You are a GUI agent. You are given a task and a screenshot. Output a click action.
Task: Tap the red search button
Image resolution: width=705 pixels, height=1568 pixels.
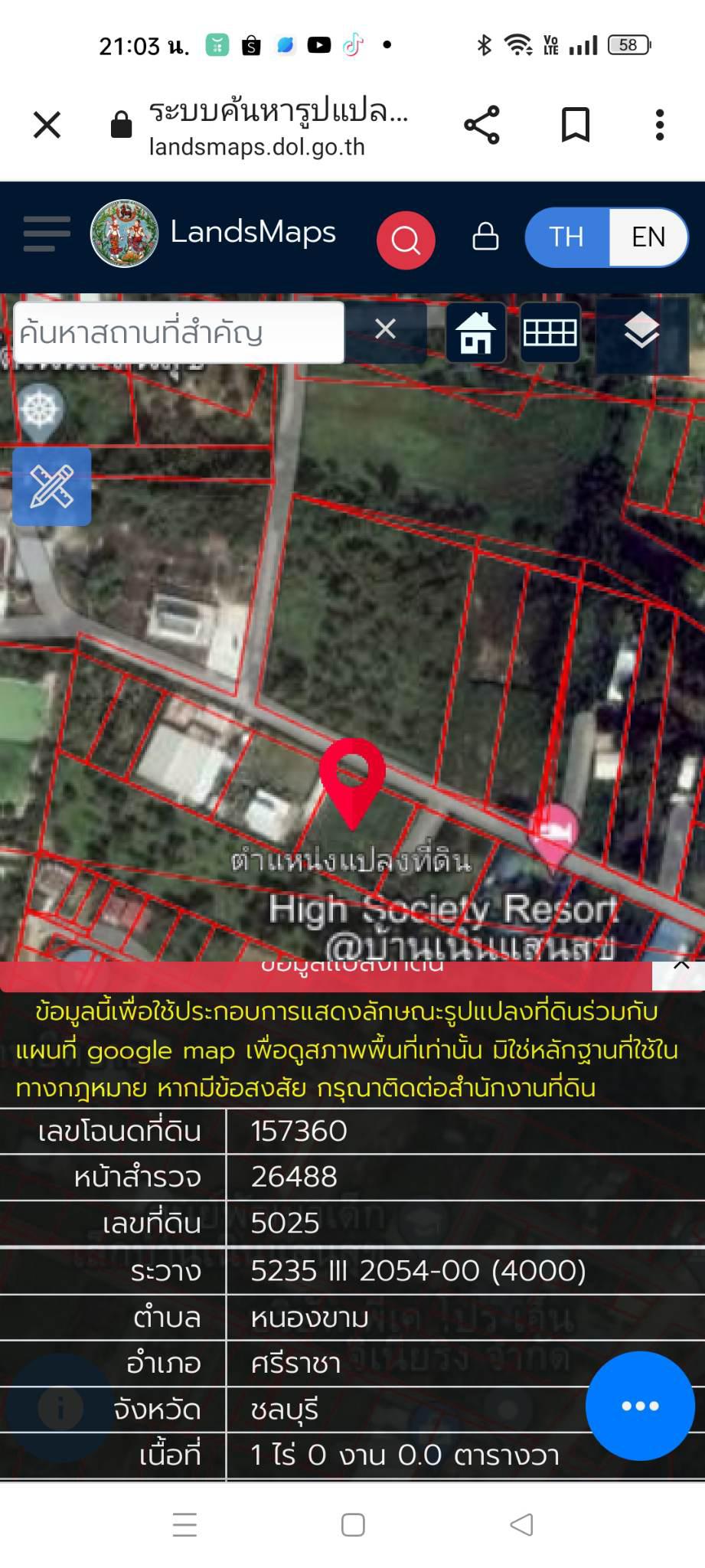tap(406, 240)
